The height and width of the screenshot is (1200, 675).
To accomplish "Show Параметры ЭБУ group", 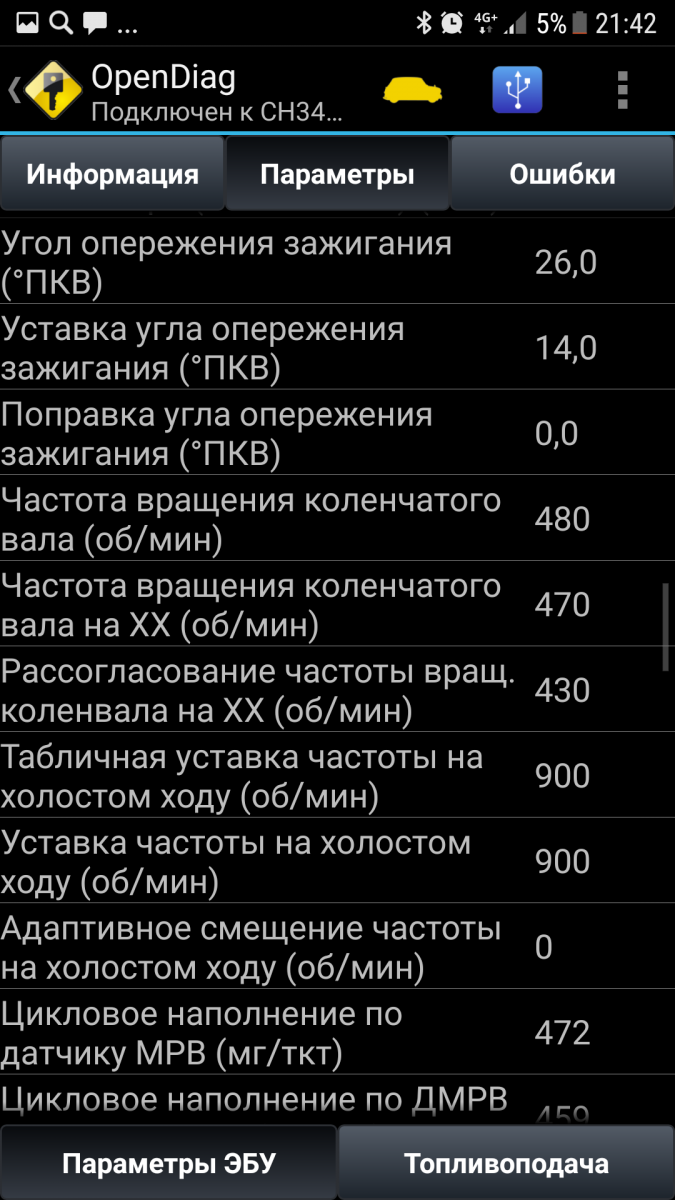I will pyautogui.click(x=168, y=1163).
